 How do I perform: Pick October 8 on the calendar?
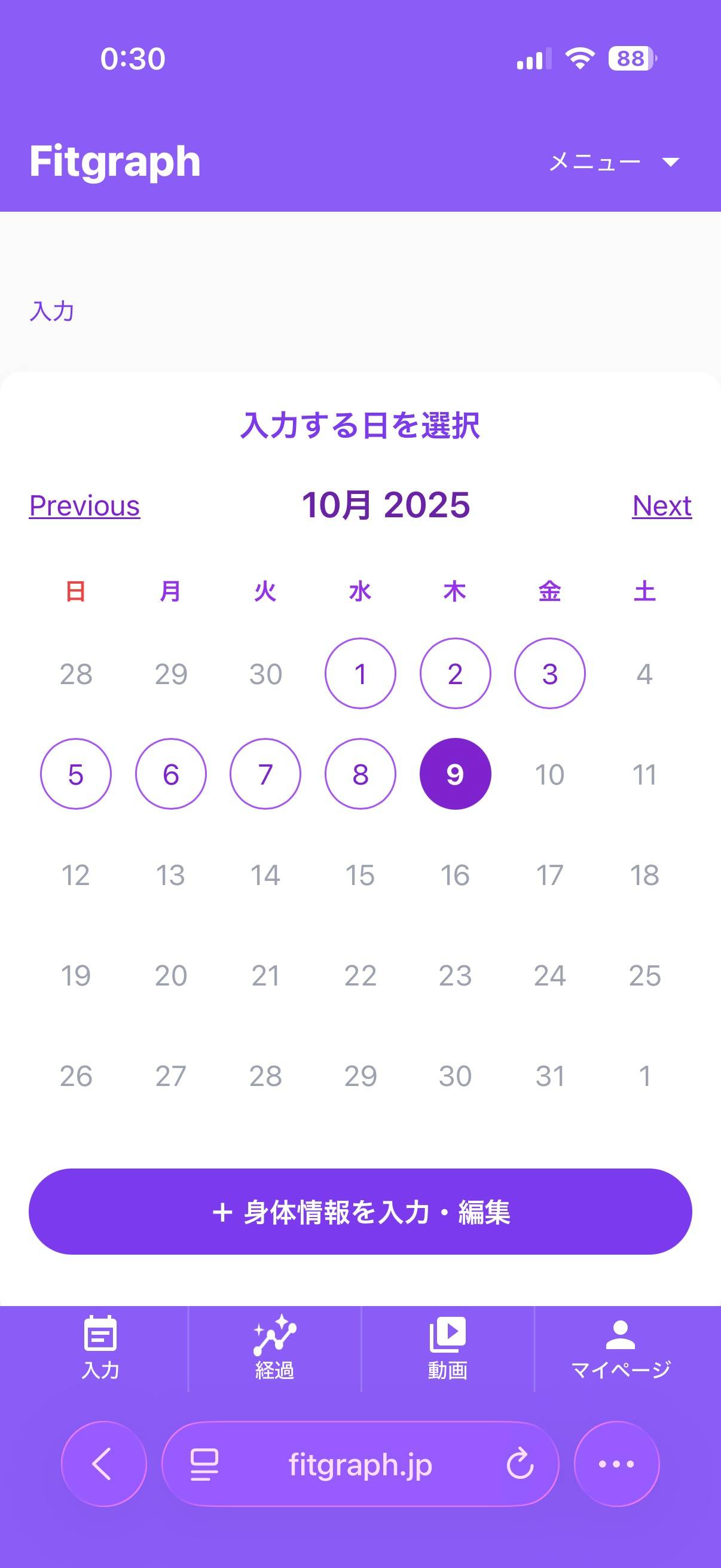[x=360, y=774]
